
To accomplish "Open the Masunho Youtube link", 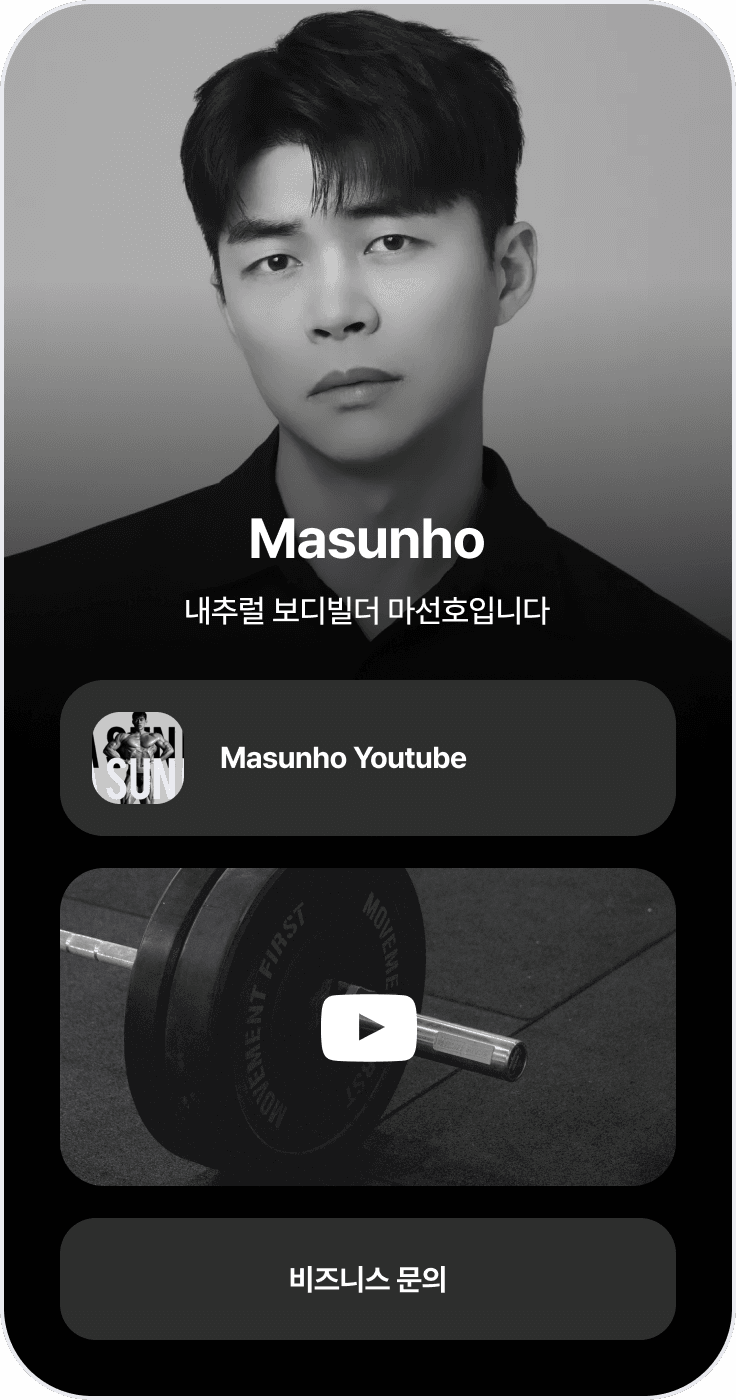I will (368, 758).
